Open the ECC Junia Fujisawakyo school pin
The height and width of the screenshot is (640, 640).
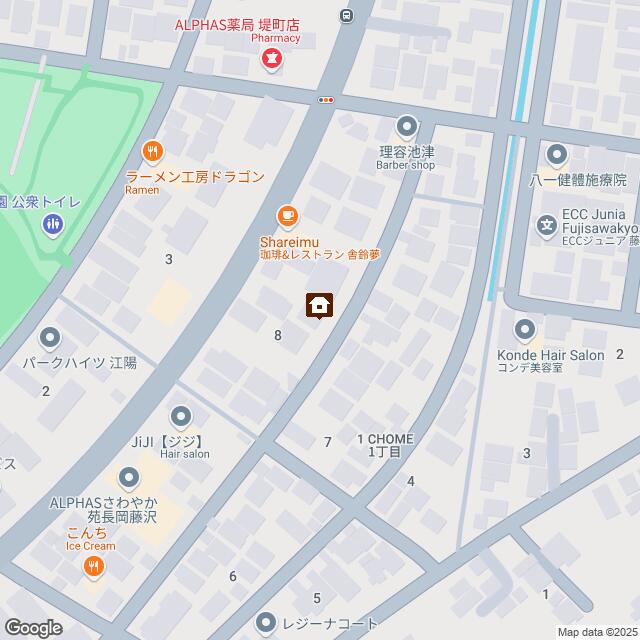click(546, 224)
